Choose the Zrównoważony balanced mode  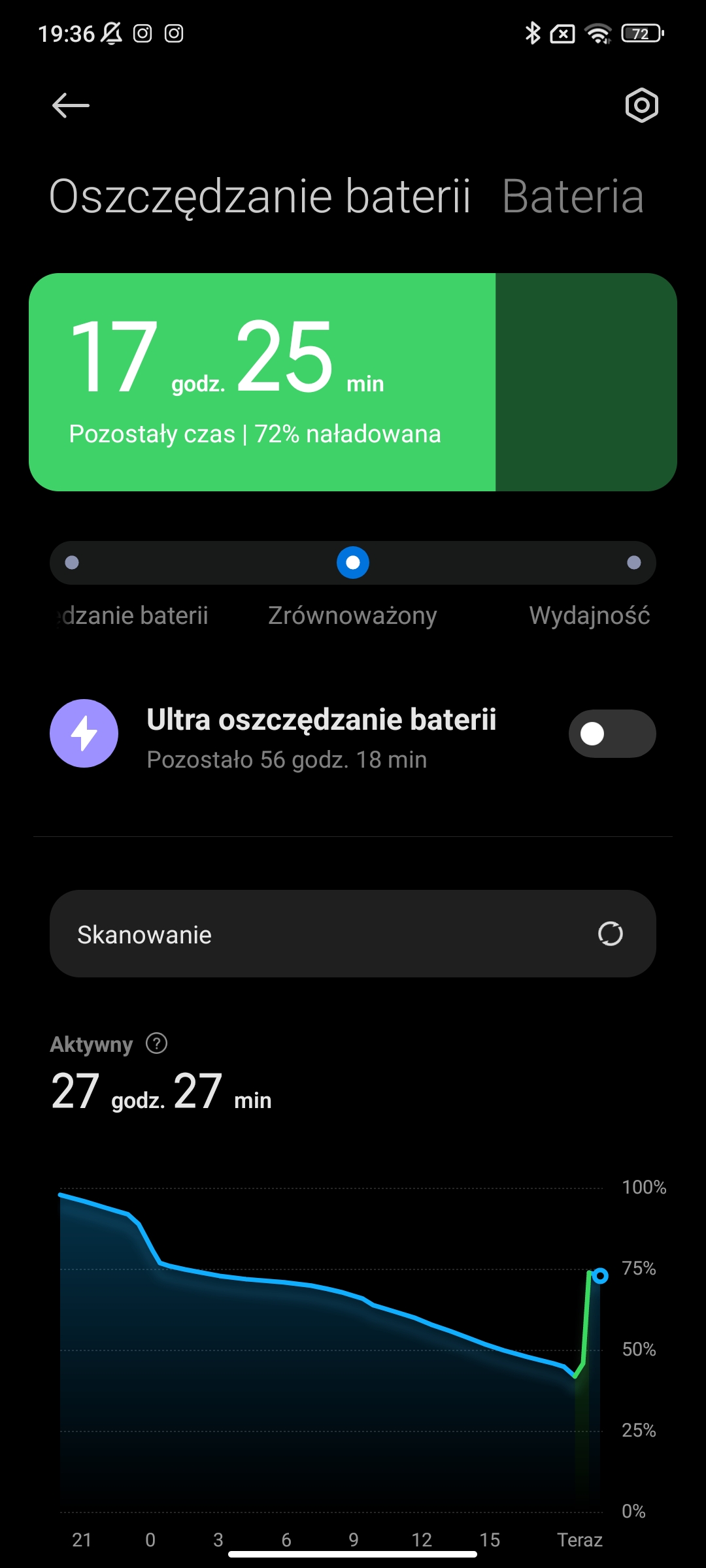(353, 563)
